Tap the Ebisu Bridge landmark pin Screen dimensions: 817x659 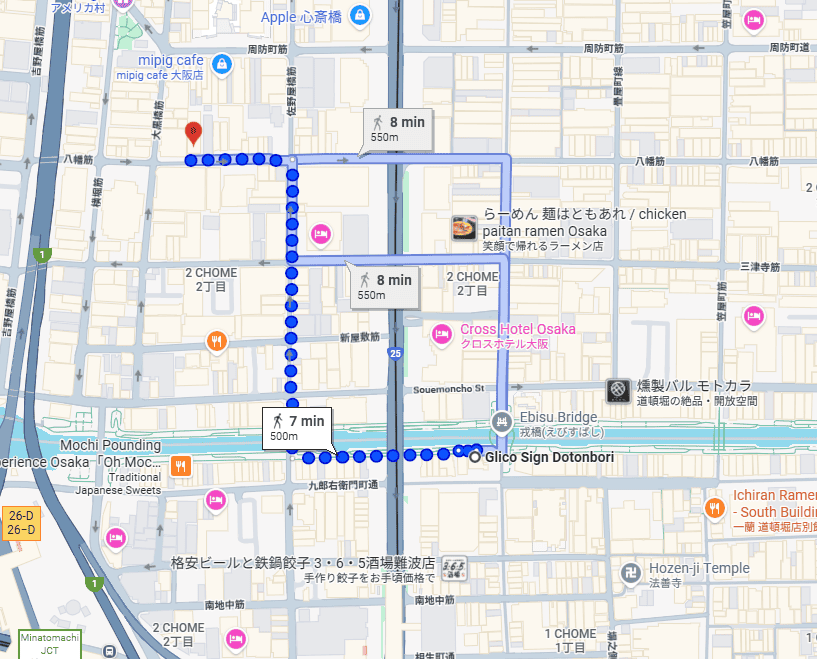pos(502,417)
